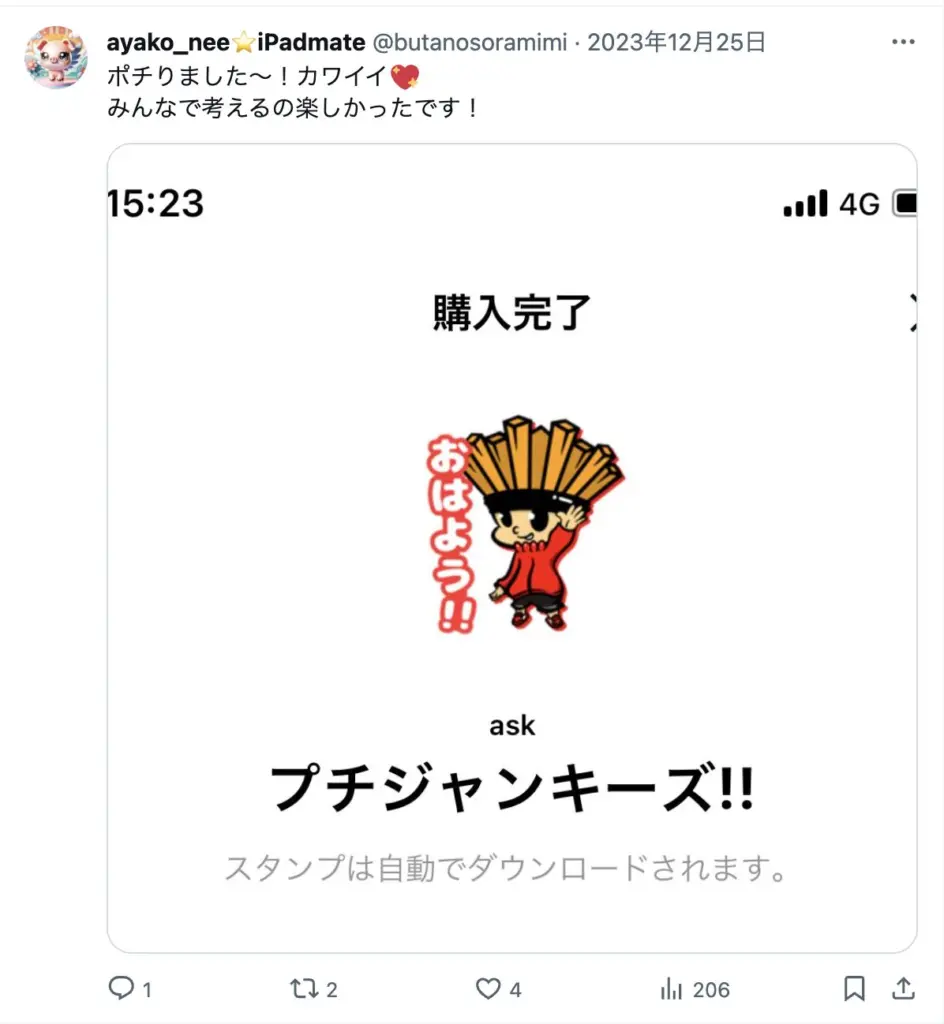Retweet this post
This screenshot has width=944, height=1024.
tap(303, 989)
